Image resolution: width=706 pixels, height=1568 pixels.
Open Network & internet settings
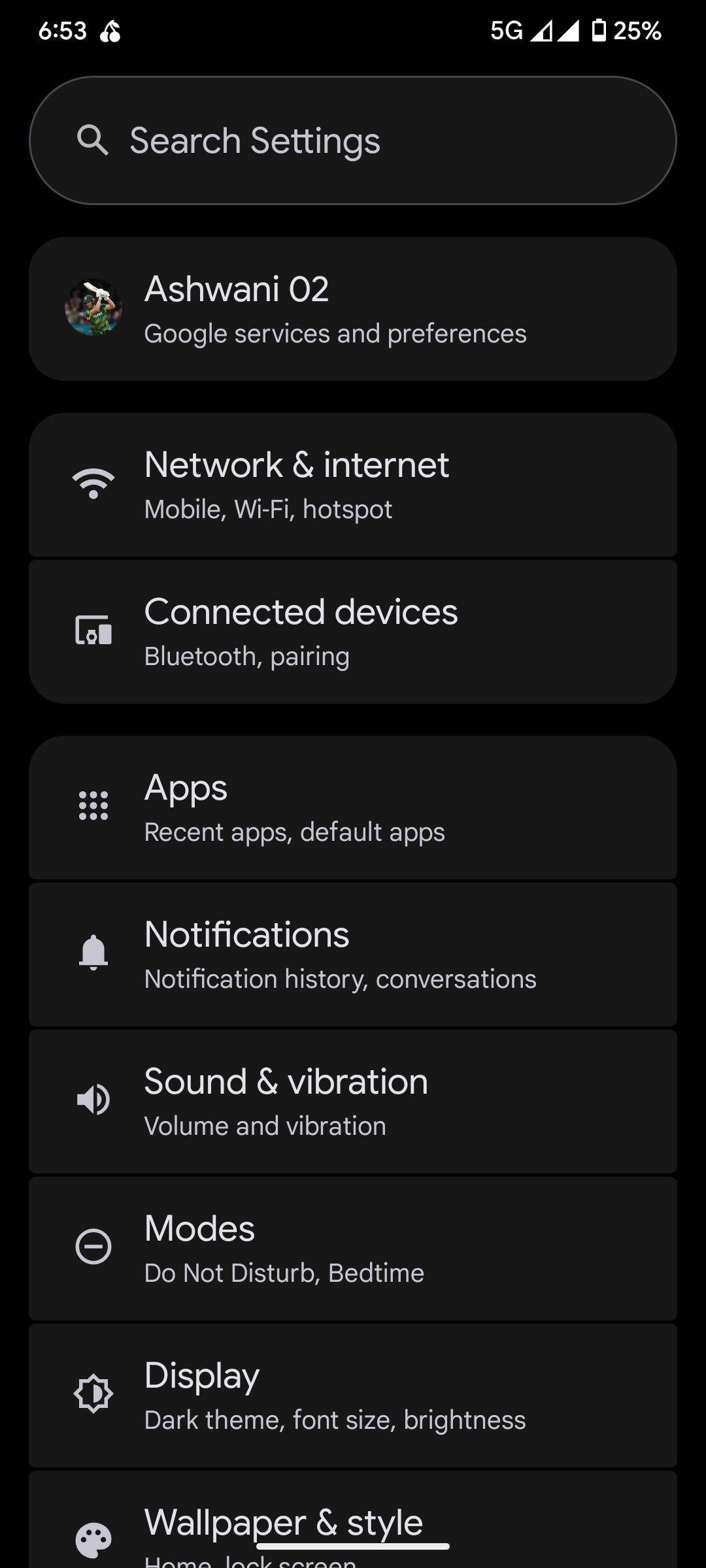pos(353,485)
